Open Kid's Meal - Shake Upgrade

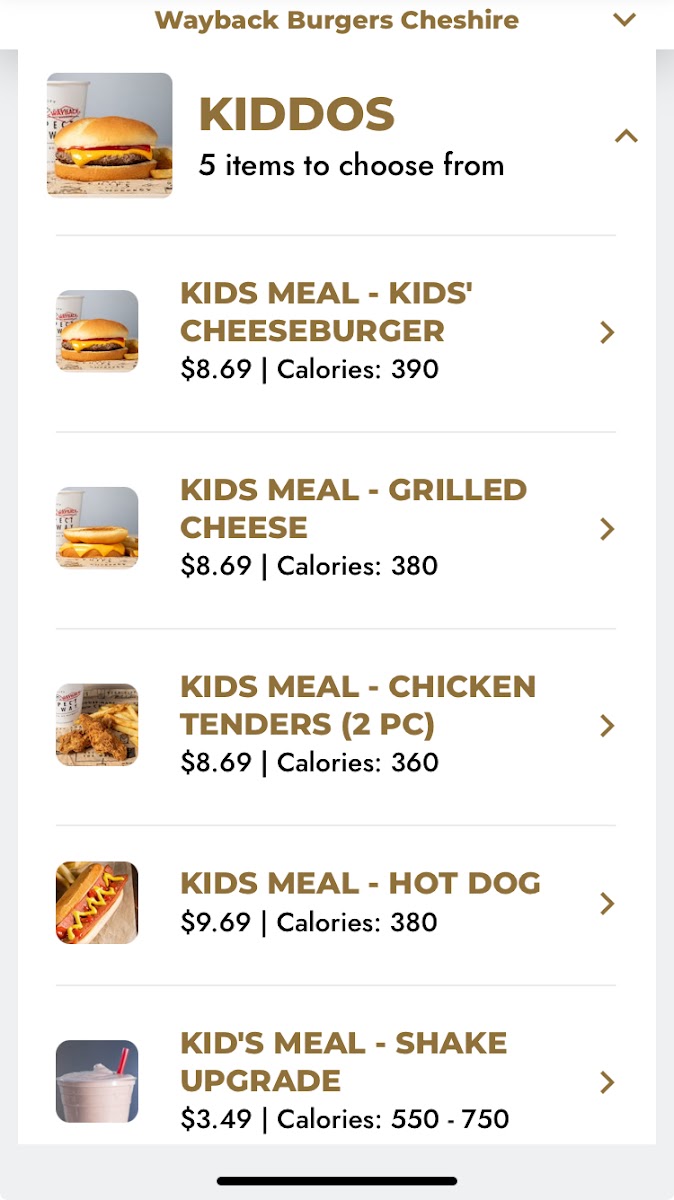pyautogui.click(x=336, y=1083)
